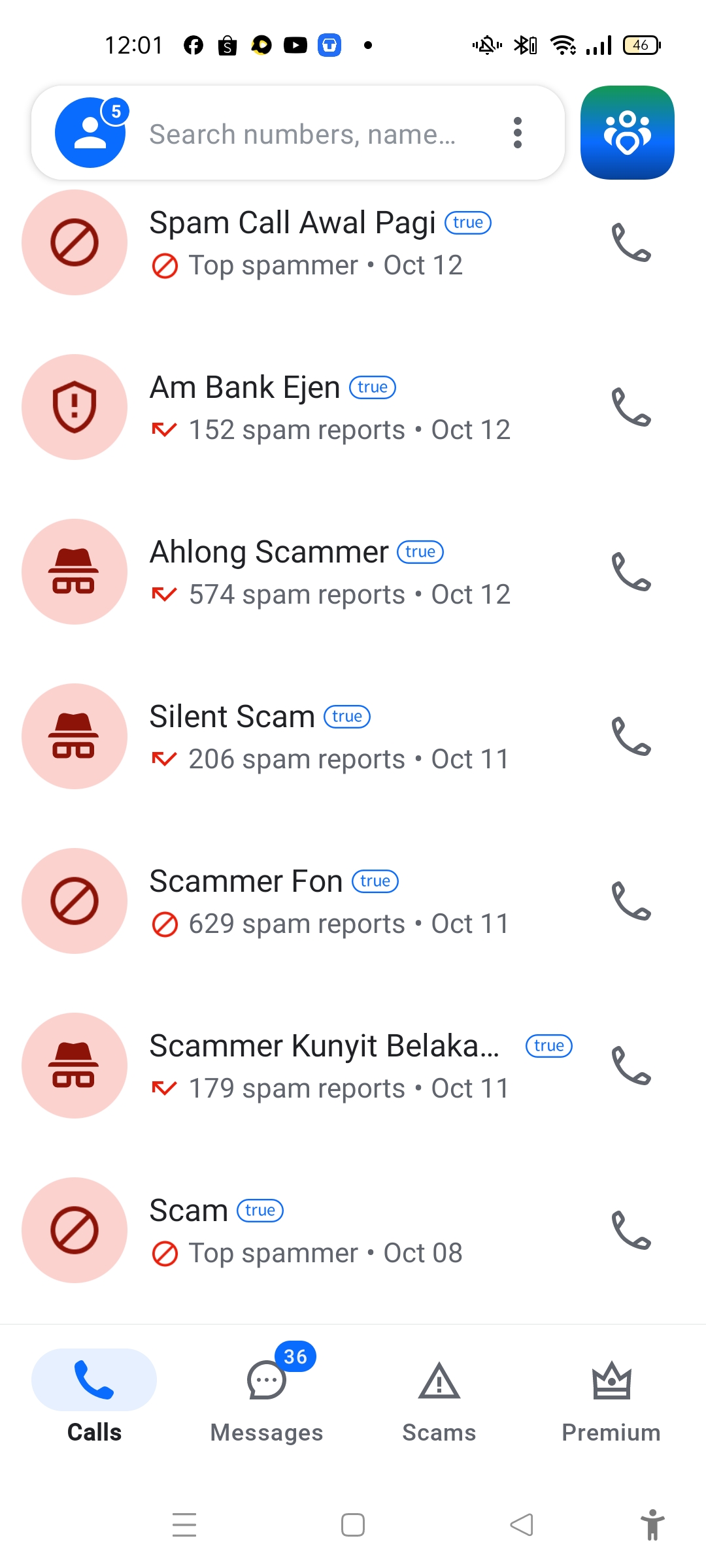This screenshot has height=1568, width=706.
Task: Call the Scammer Fon number
Action: pos(631,901)
